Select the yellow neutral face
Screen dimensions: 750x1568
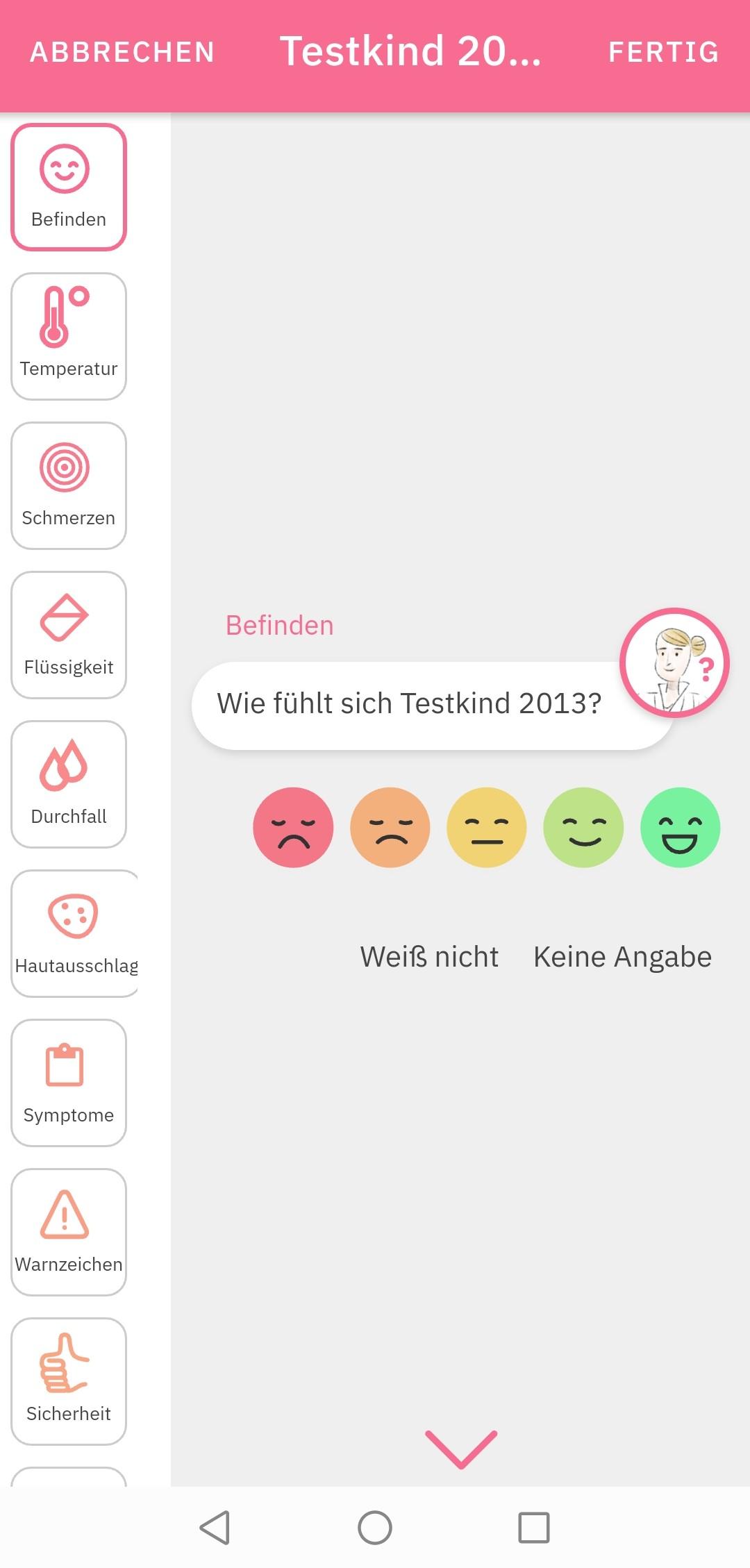tap(487, 827)
